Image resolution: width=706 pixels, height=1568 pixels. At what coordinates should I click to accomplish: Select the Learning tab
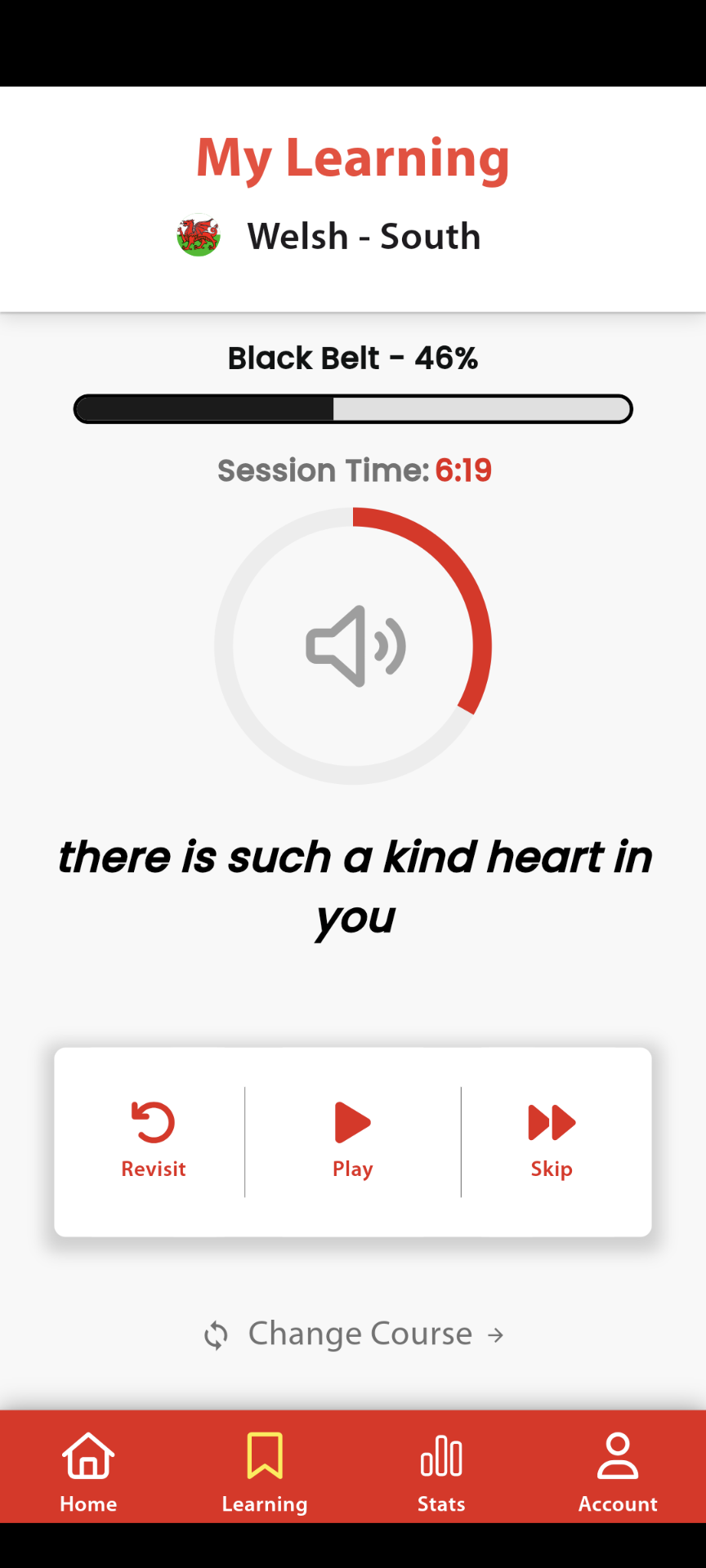(265, 1470)
